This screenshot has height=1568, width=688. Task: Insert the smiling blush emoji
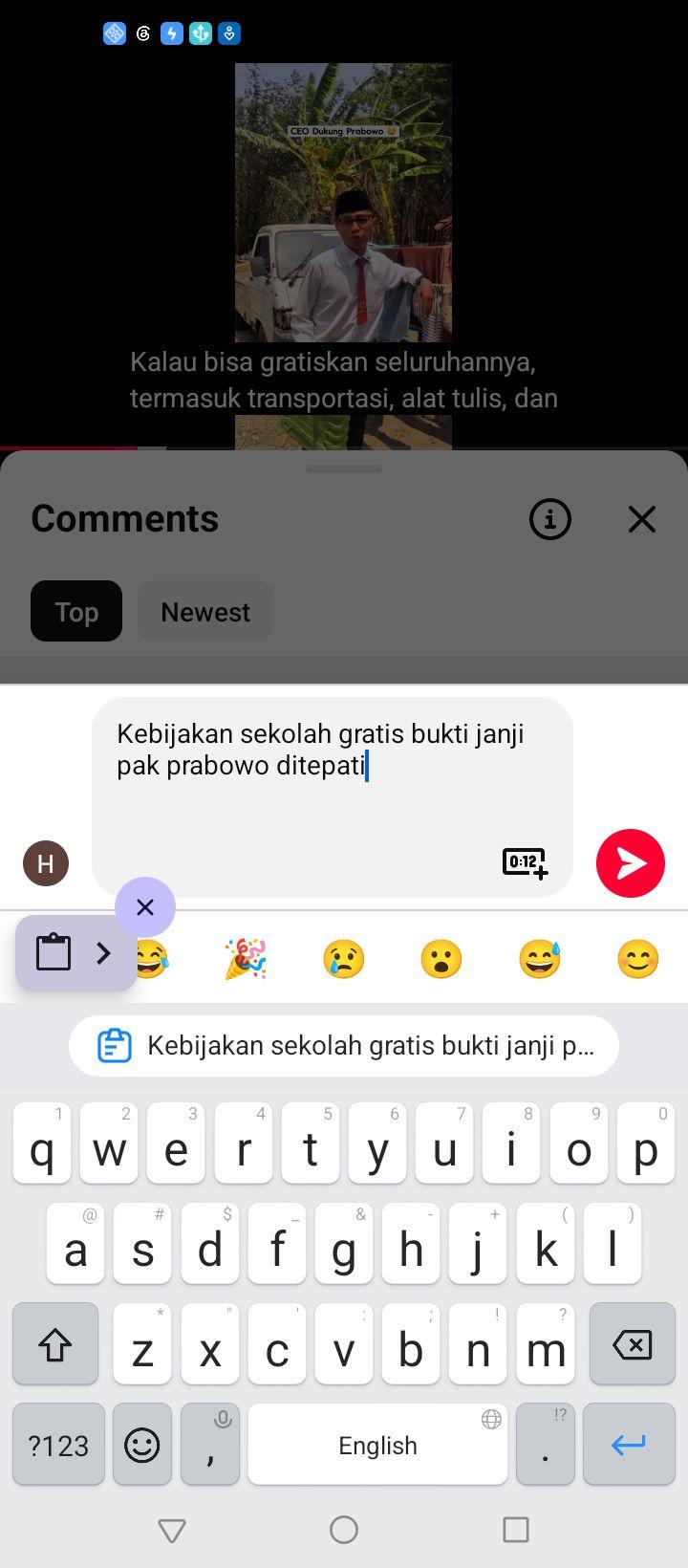pyautogui.click(x=638, y=959)
